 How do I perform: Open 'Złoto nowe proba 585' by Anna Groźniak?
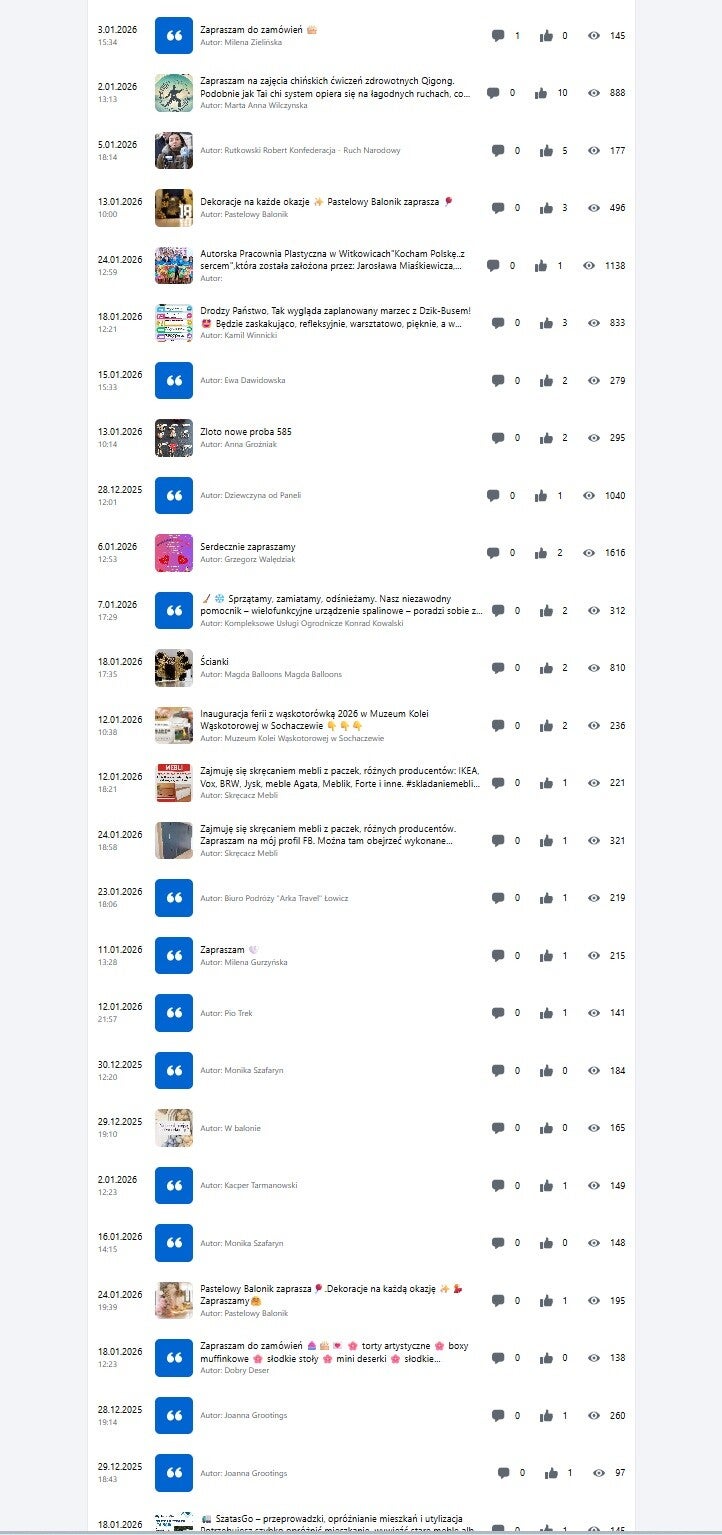click(x=246, y=432)
